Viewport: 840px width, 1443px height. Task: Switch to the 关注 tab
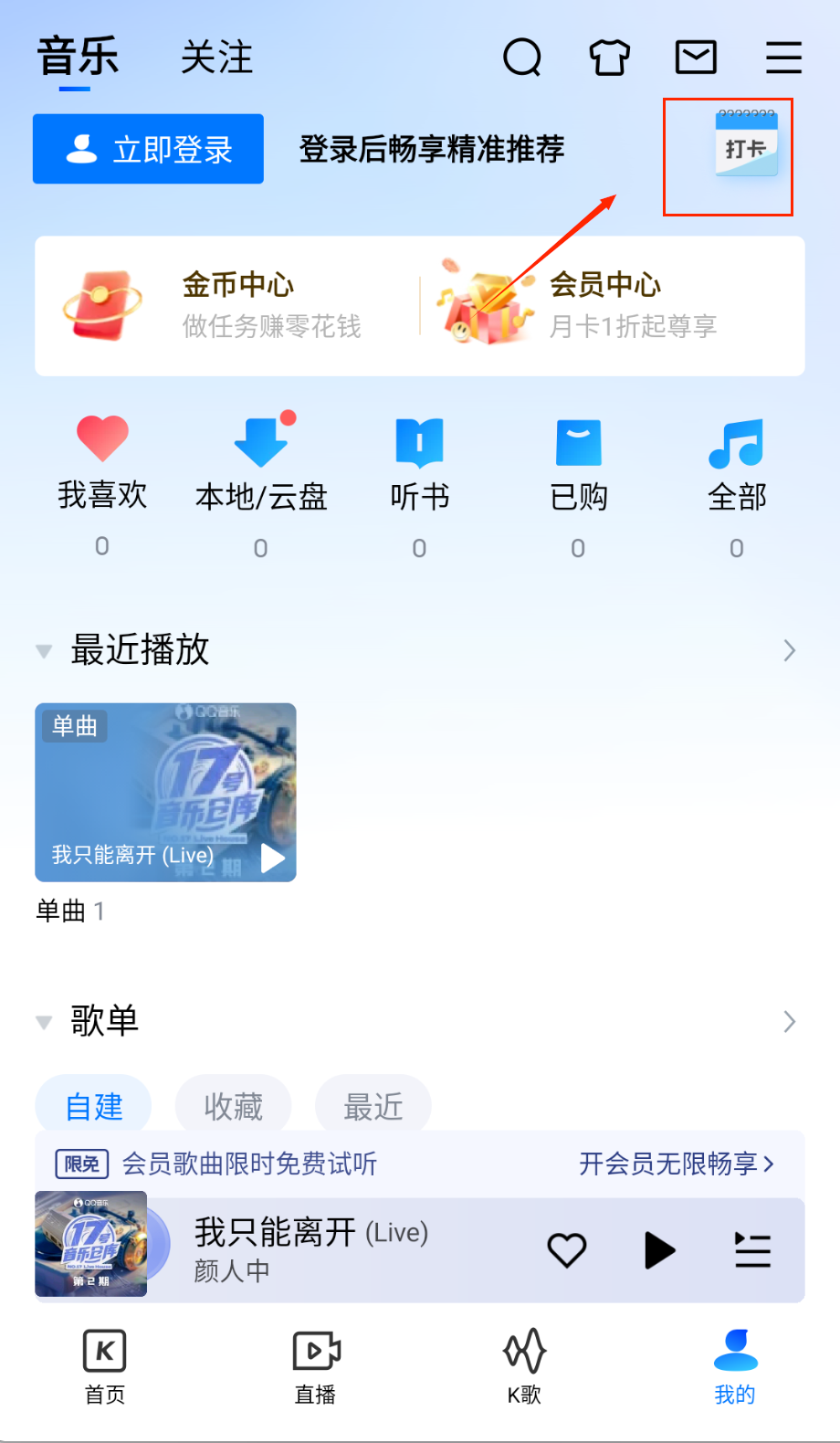pos(216,58)
